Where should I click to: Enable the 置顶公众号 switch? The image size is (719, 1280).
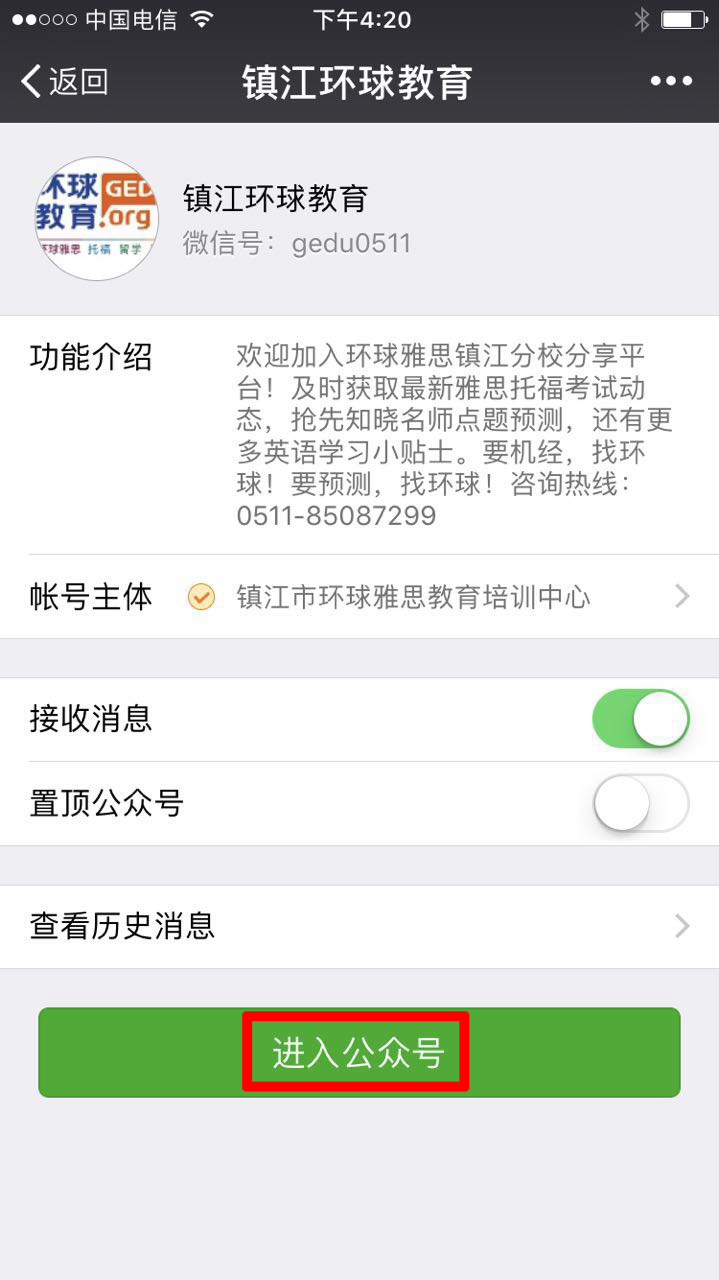(641, 803)
